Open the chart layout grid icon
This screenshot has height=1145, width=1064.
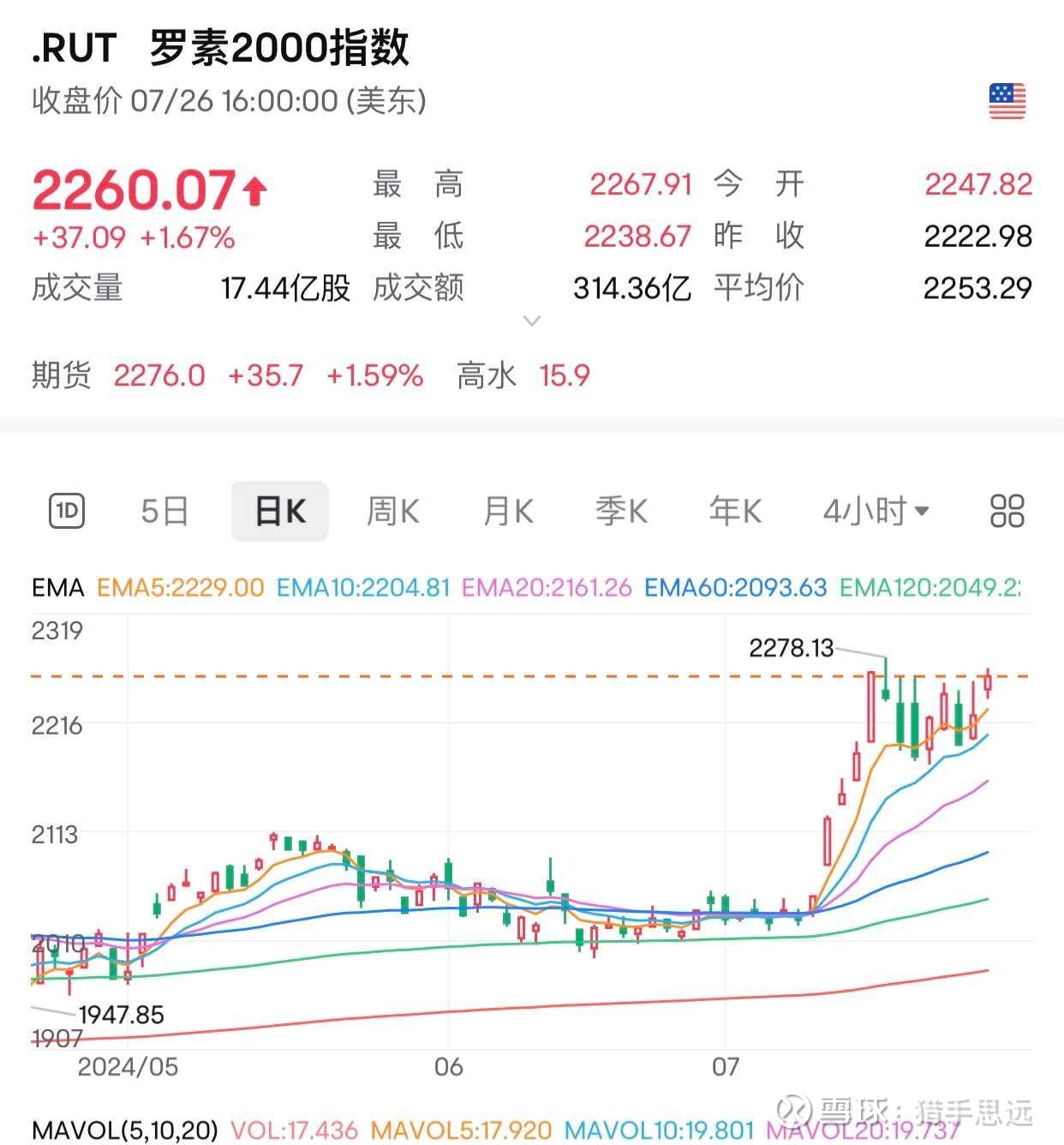[x=1007, y=510]
